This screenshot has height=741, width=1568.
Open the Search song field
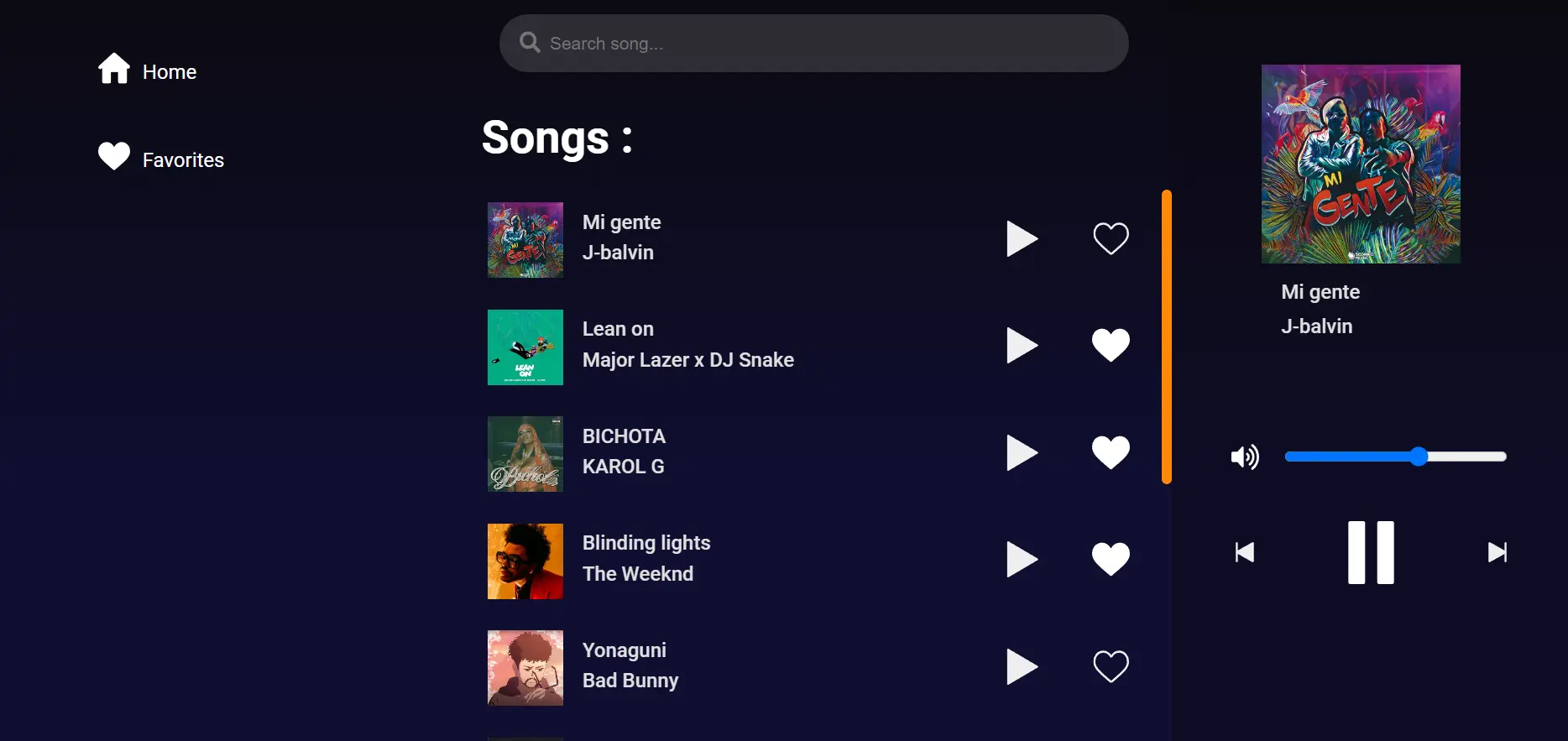[813, 44]
